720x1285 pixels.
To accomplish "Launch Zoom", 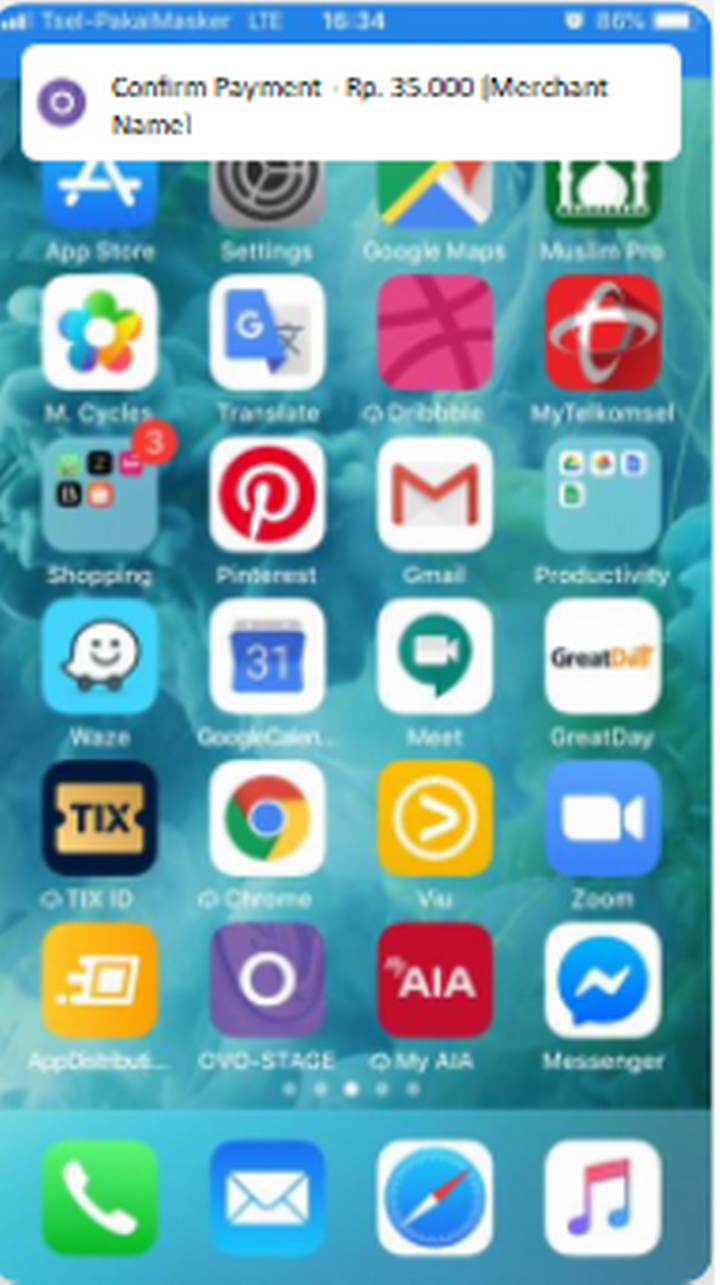I will pyautogui.click(x=602, y=818).
